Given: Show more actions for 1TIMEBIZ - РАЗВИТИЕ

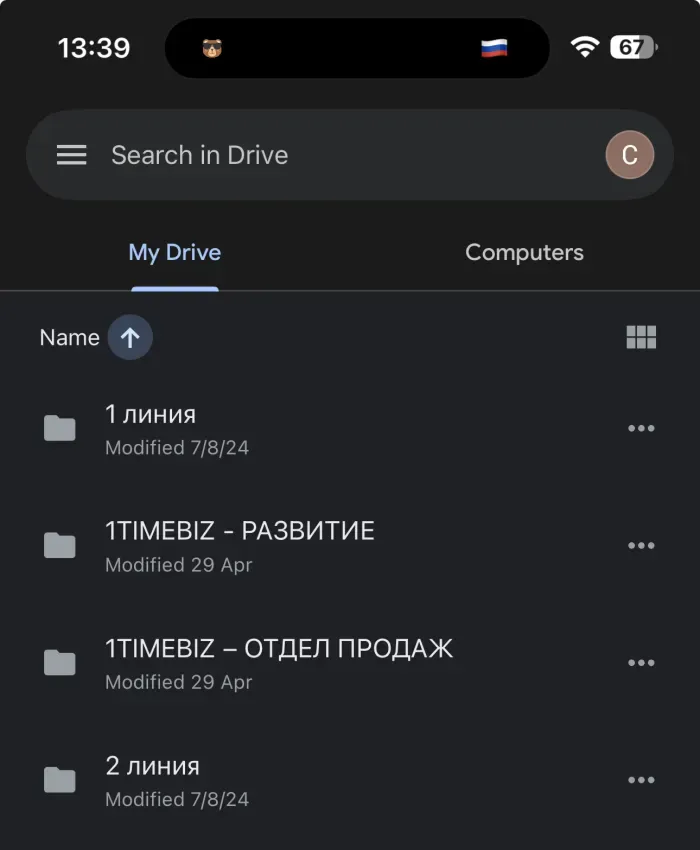Looking at the screenshot, I should (x=641, y=546).
